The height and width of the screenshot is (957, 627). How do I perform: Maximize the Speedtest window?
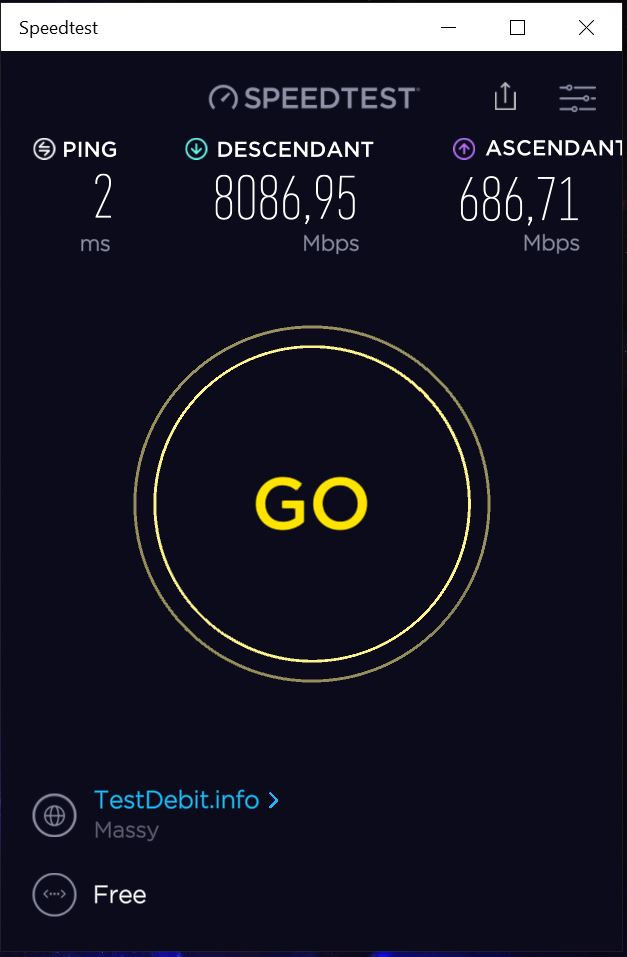point(517,27)
